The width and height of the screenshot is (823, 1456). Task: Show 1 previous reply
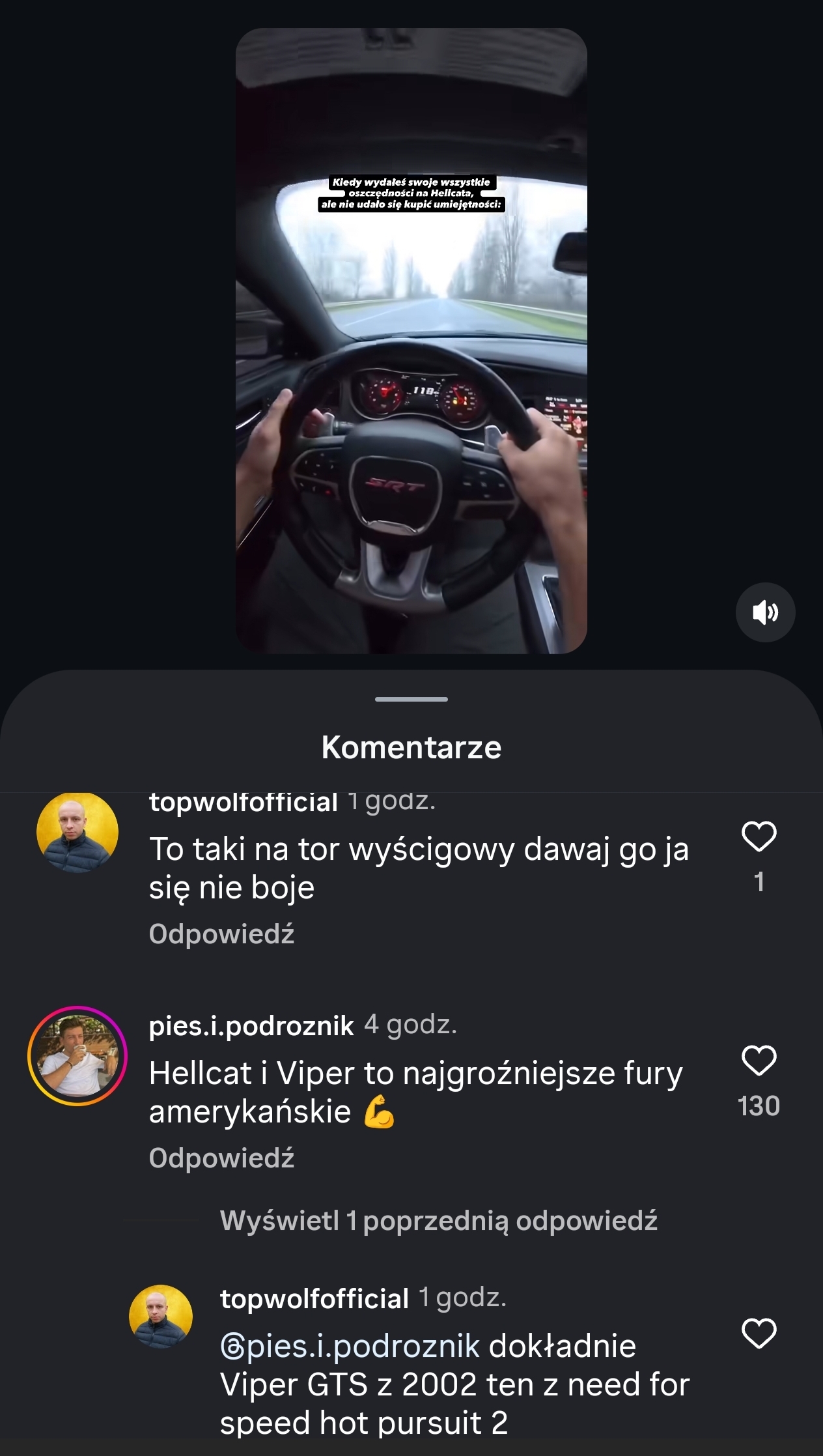pos(438,1221)
